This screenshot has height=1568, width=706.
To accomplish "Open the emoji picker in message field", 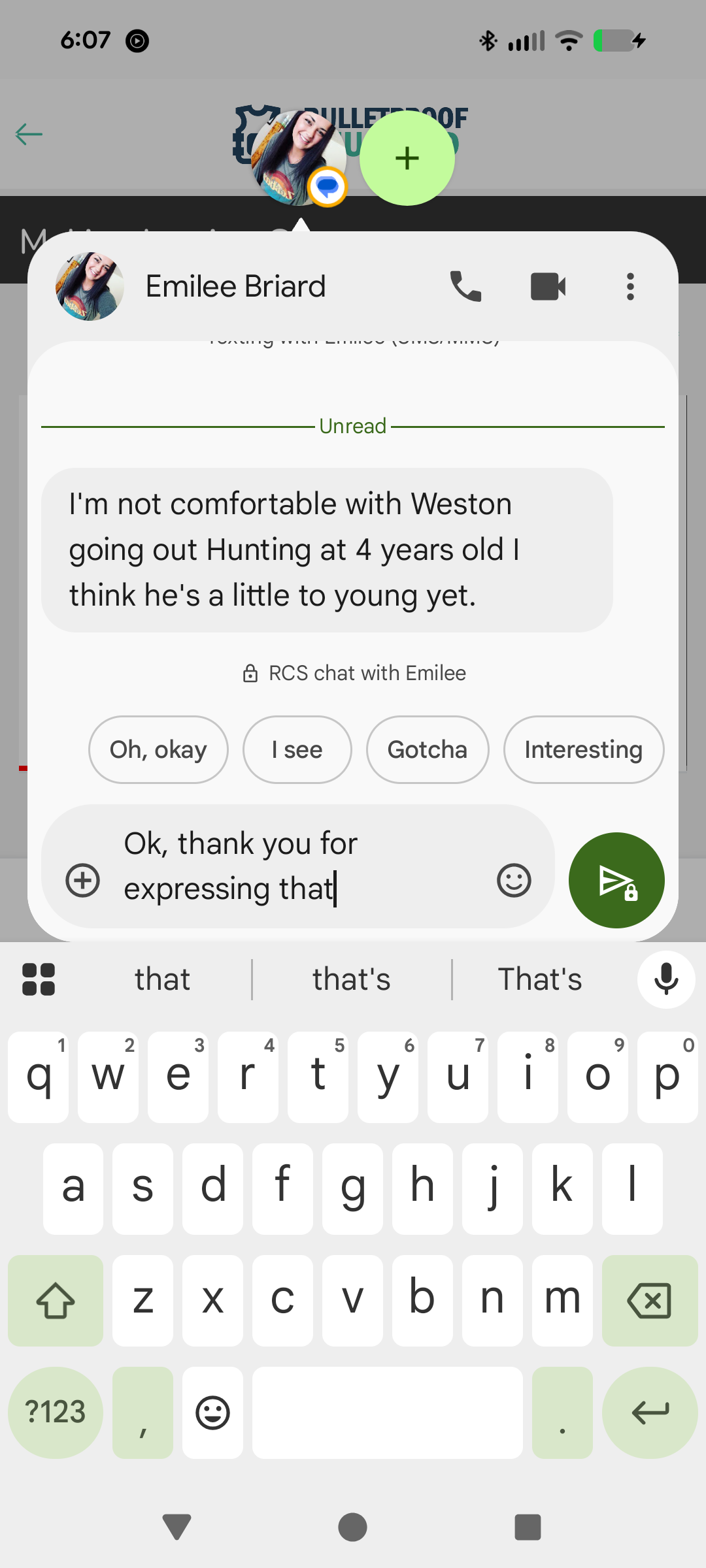I will coord(514,880).
